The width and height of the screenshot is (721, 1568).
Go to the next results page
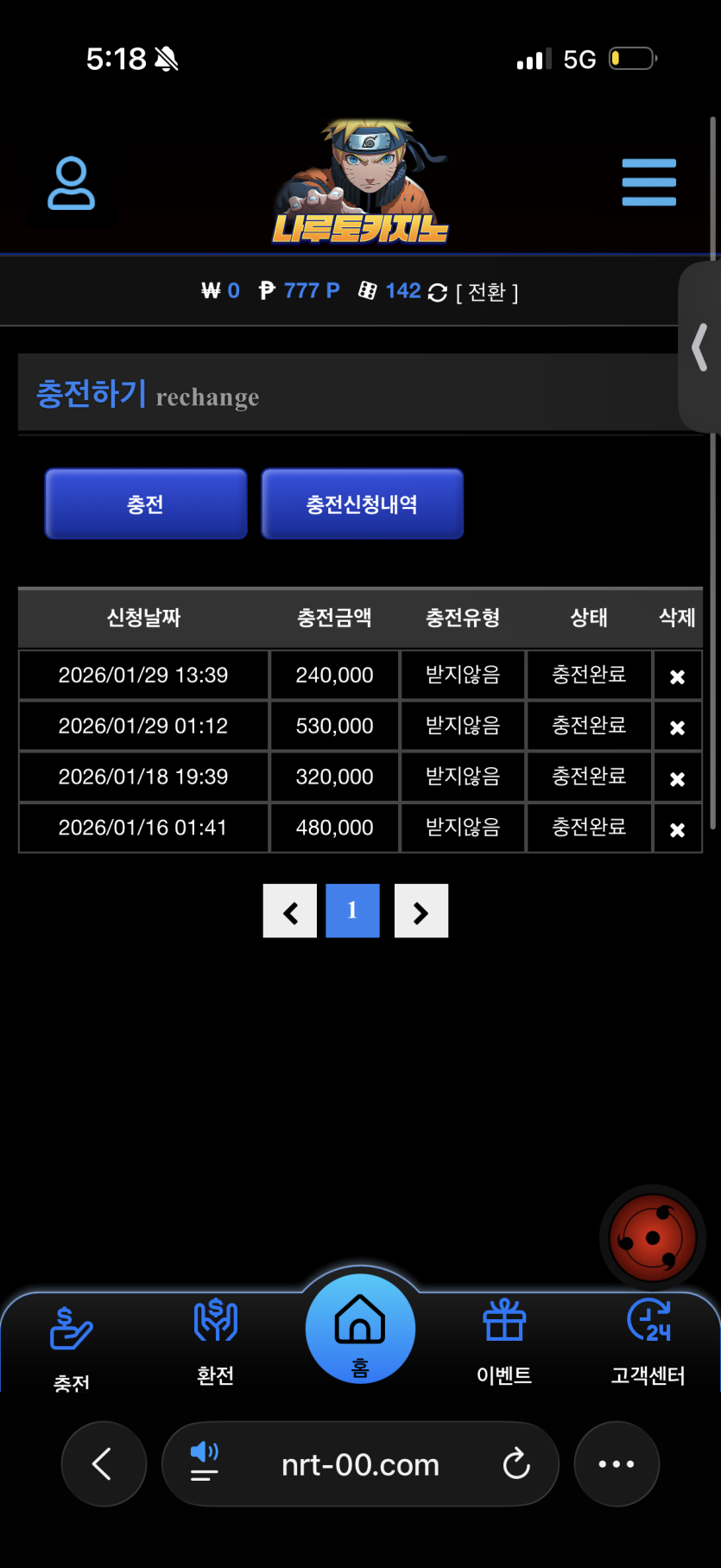421,911
